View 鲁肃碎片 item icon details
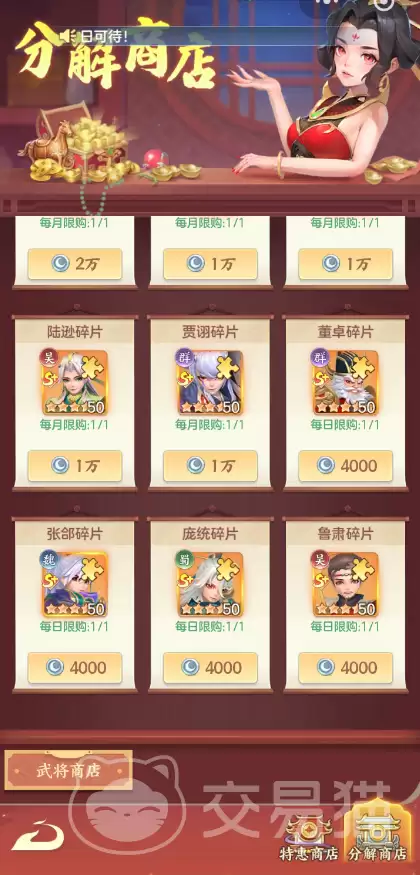 (345, 584)
